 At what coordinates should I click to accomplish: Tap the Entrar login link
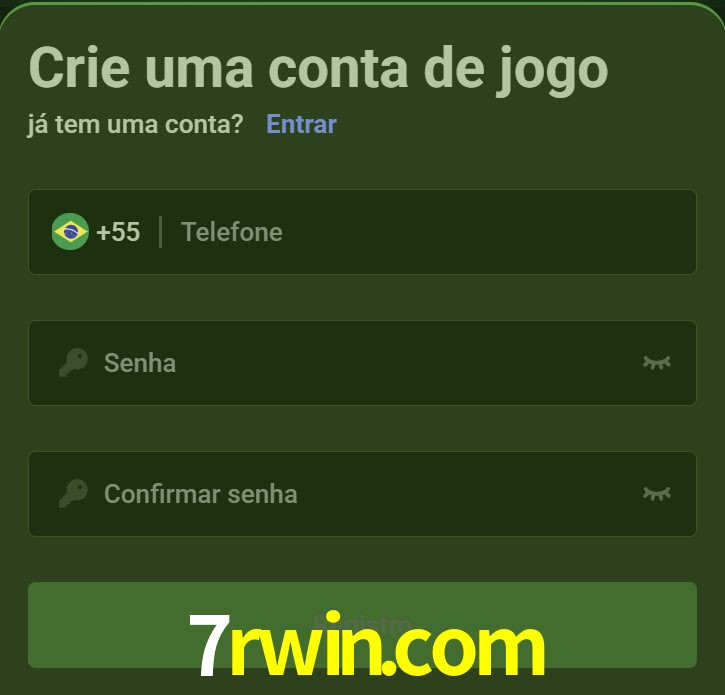pyautogui.click(x=301, y=124)
